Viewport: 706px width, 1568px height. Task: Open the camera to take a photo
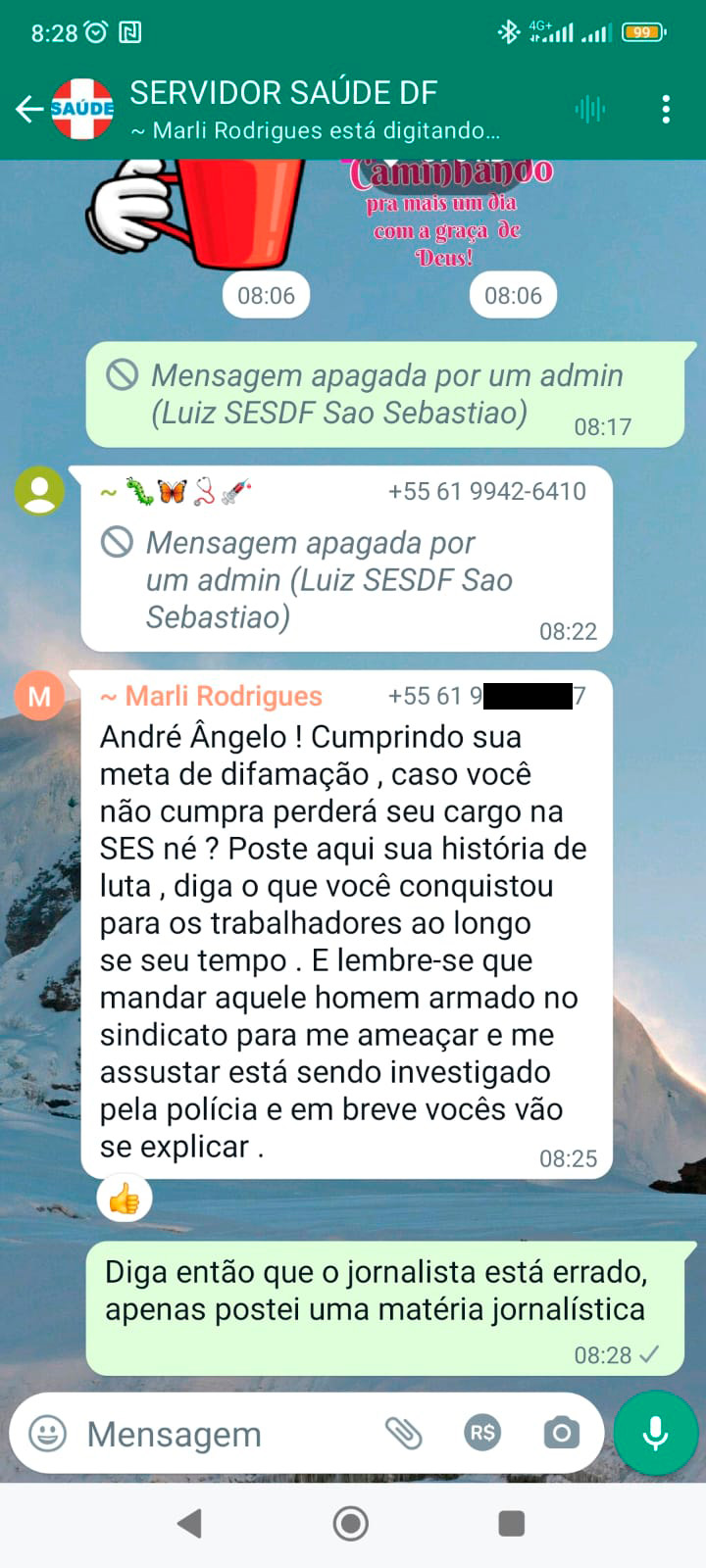click(x=562, y=1434)
